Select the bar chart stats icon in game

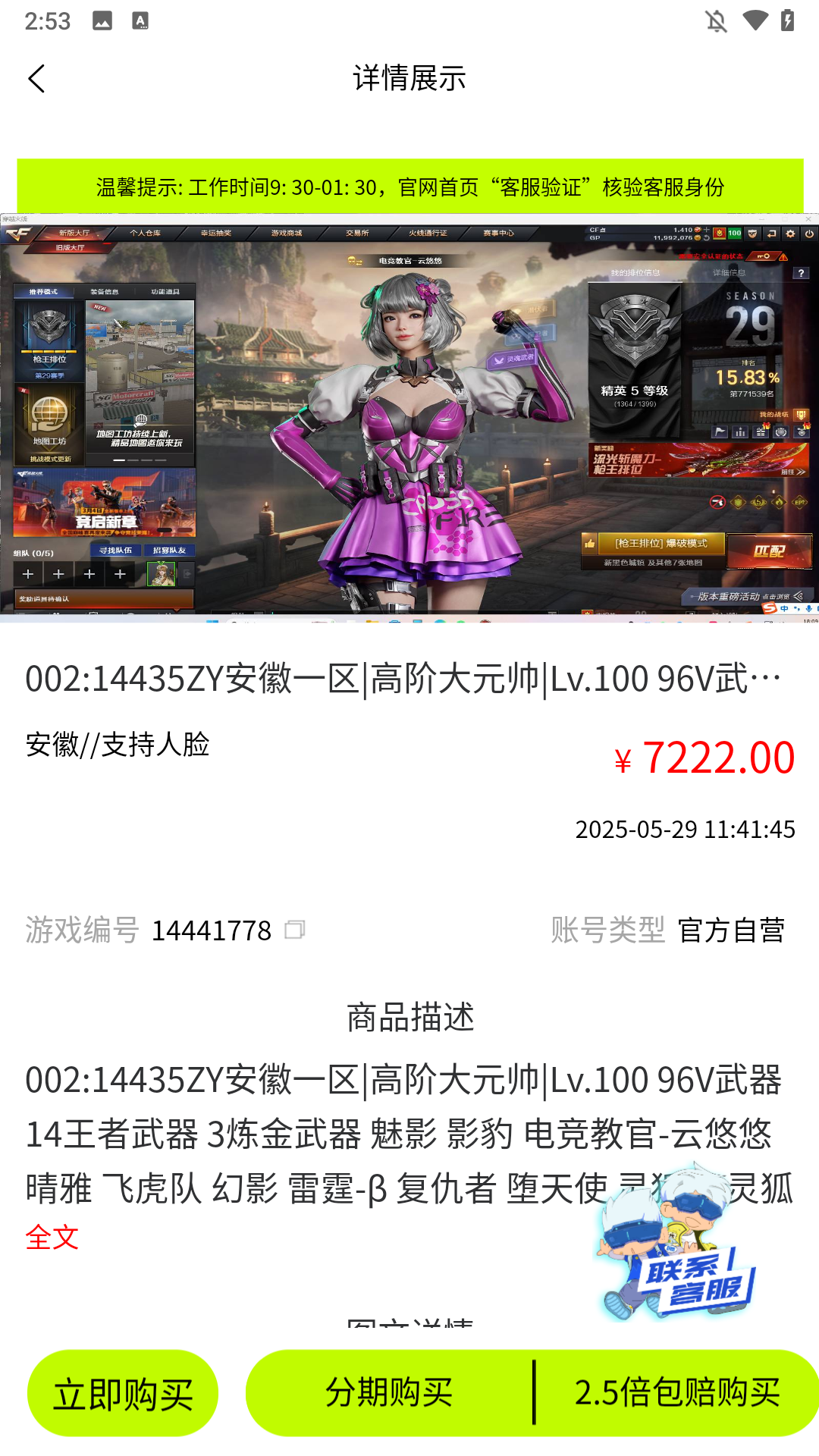(739, 431)
